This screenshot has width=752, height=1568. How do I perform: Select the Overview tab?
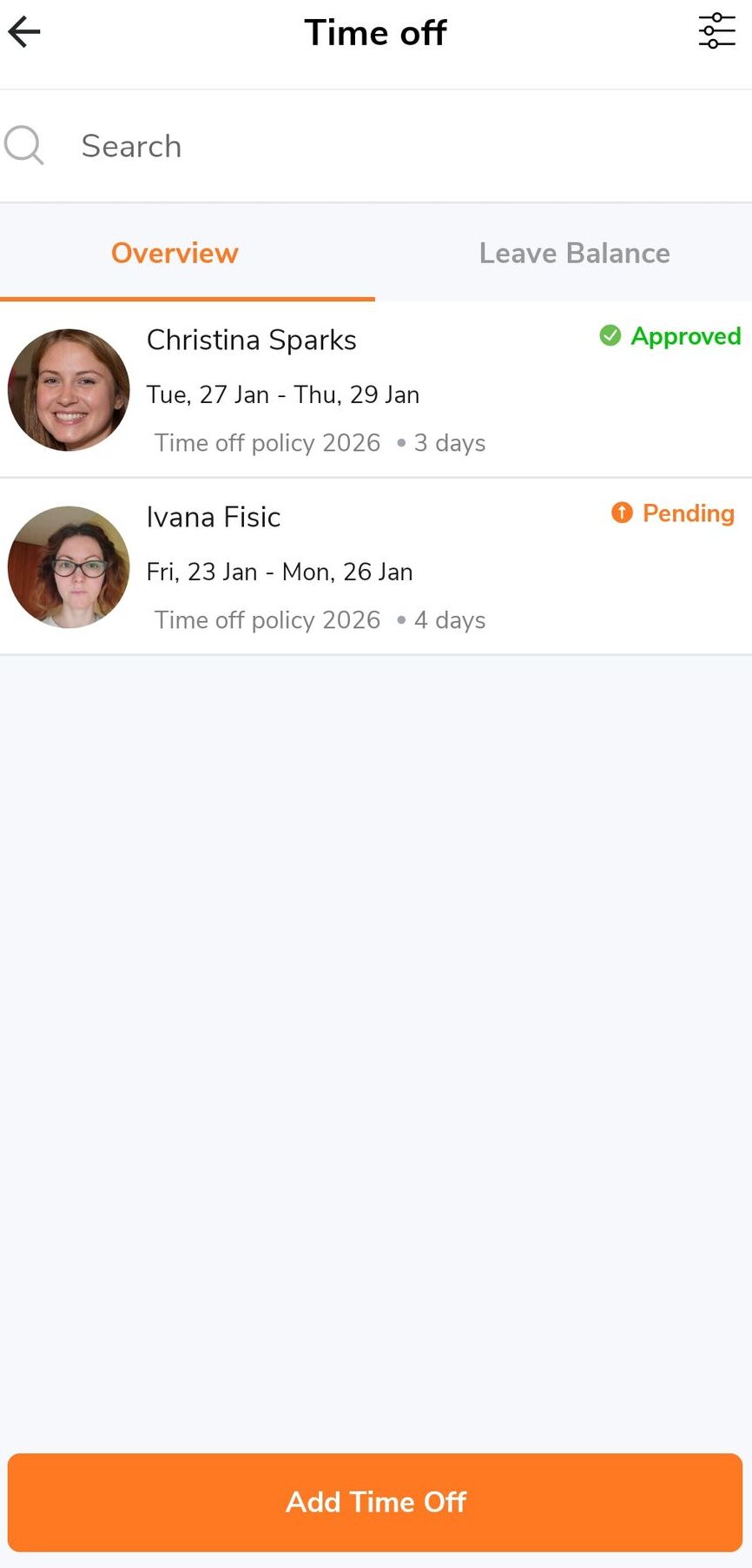click(175, 253)
